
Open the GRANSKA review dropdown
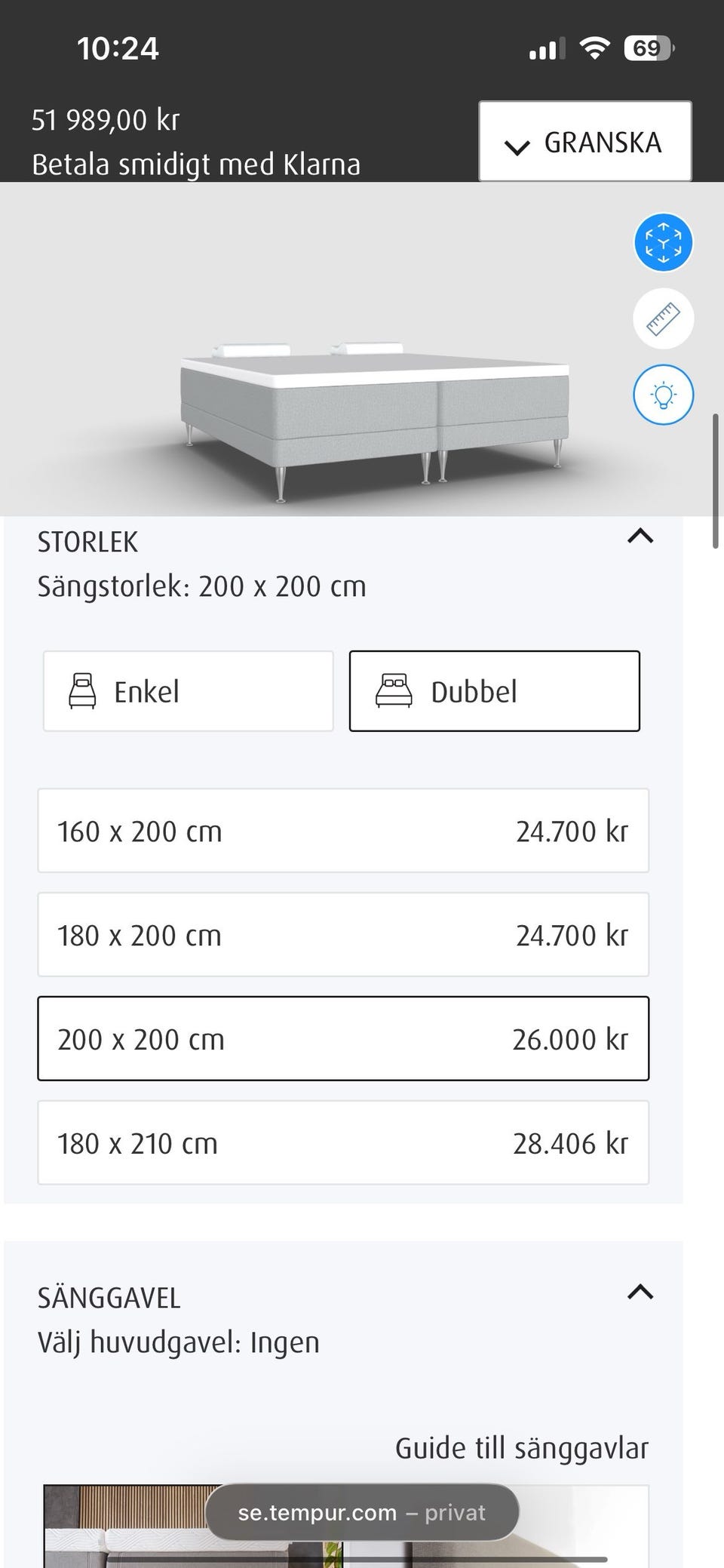(584, 142)
